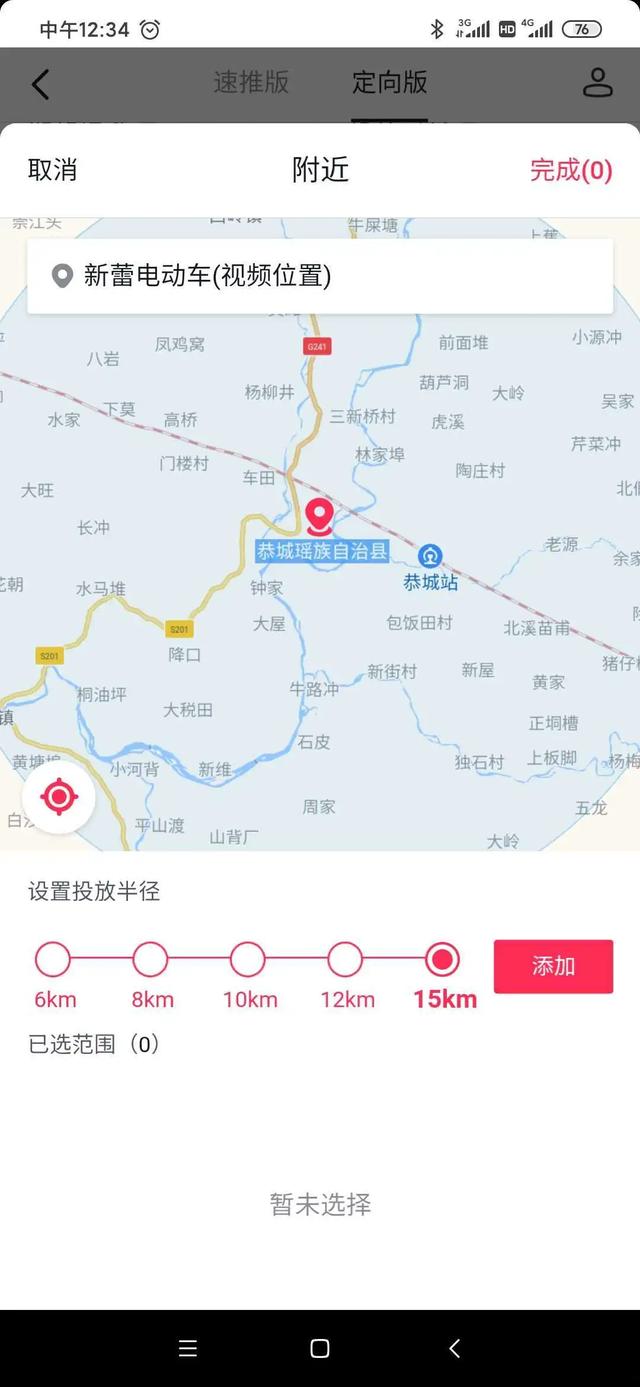Viewport: 640px width, 1387px height.
Task: Set radius to 10km
Action: point(247,960)
